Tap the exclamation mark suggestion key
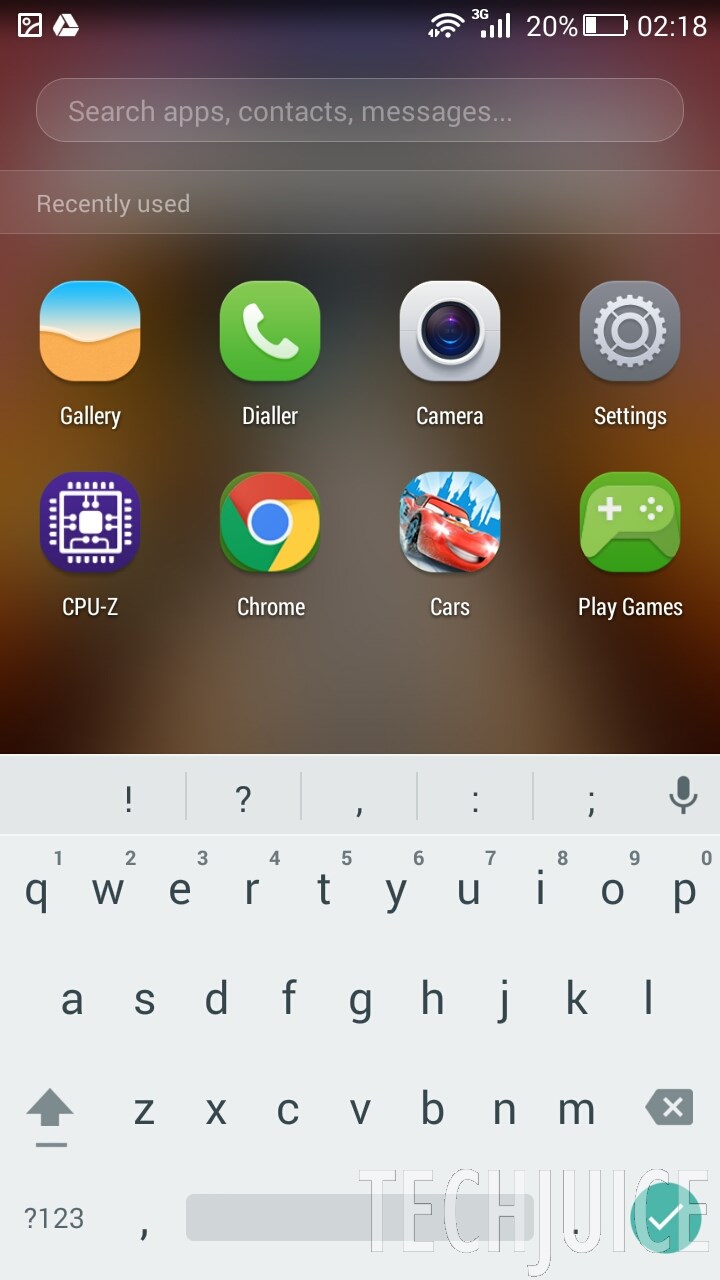 coord(128,798)
